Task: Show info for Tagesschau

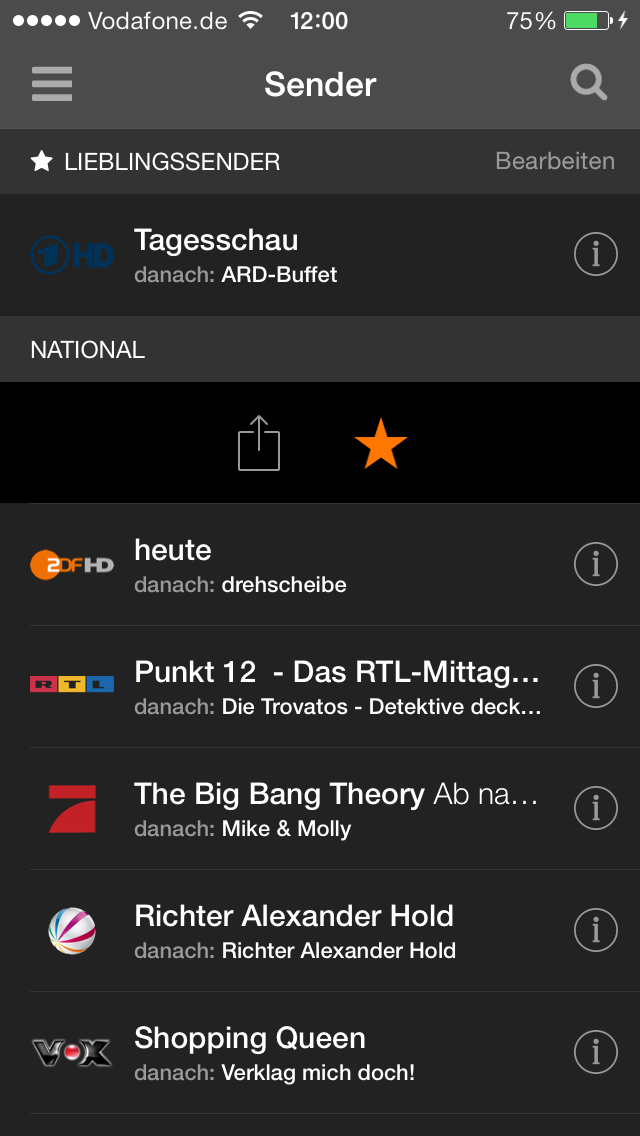Action: pos(596,254)
